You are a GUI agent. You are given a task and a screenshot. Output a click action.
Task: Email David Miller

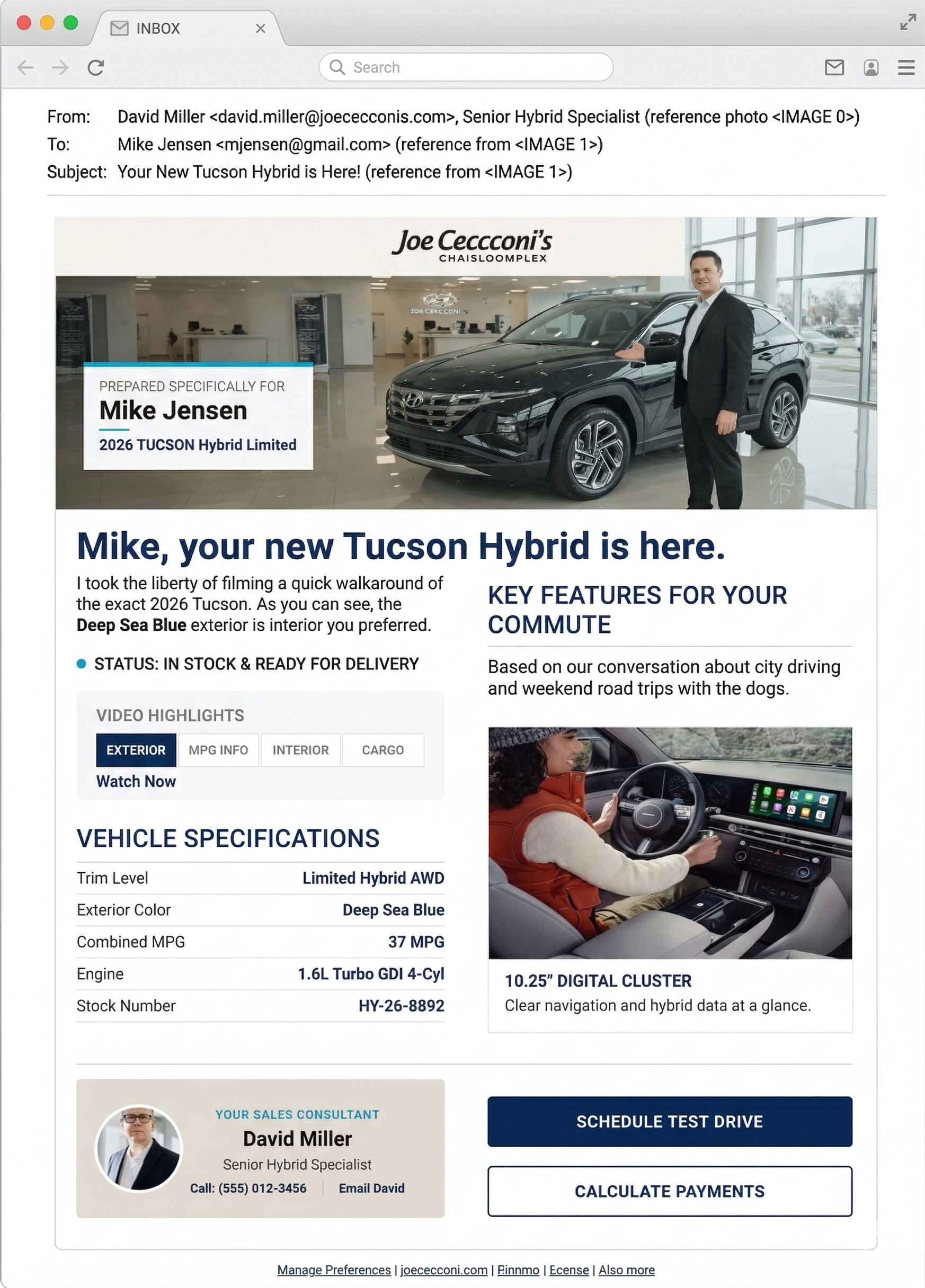point(371,1188)
